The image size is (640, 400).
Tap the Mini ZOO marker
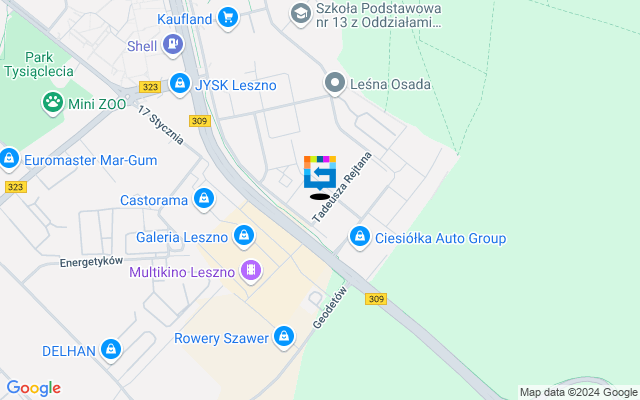51,102
